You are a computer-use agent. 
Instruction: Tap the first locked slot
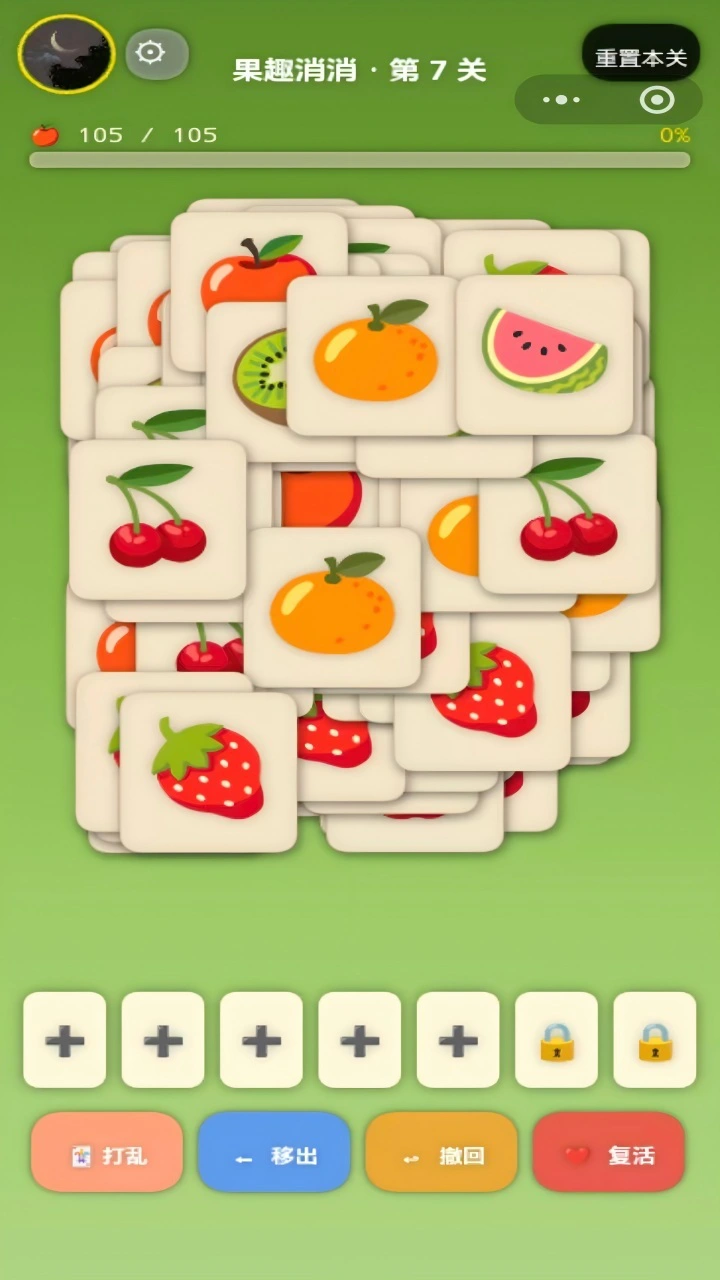point(556,1040)
